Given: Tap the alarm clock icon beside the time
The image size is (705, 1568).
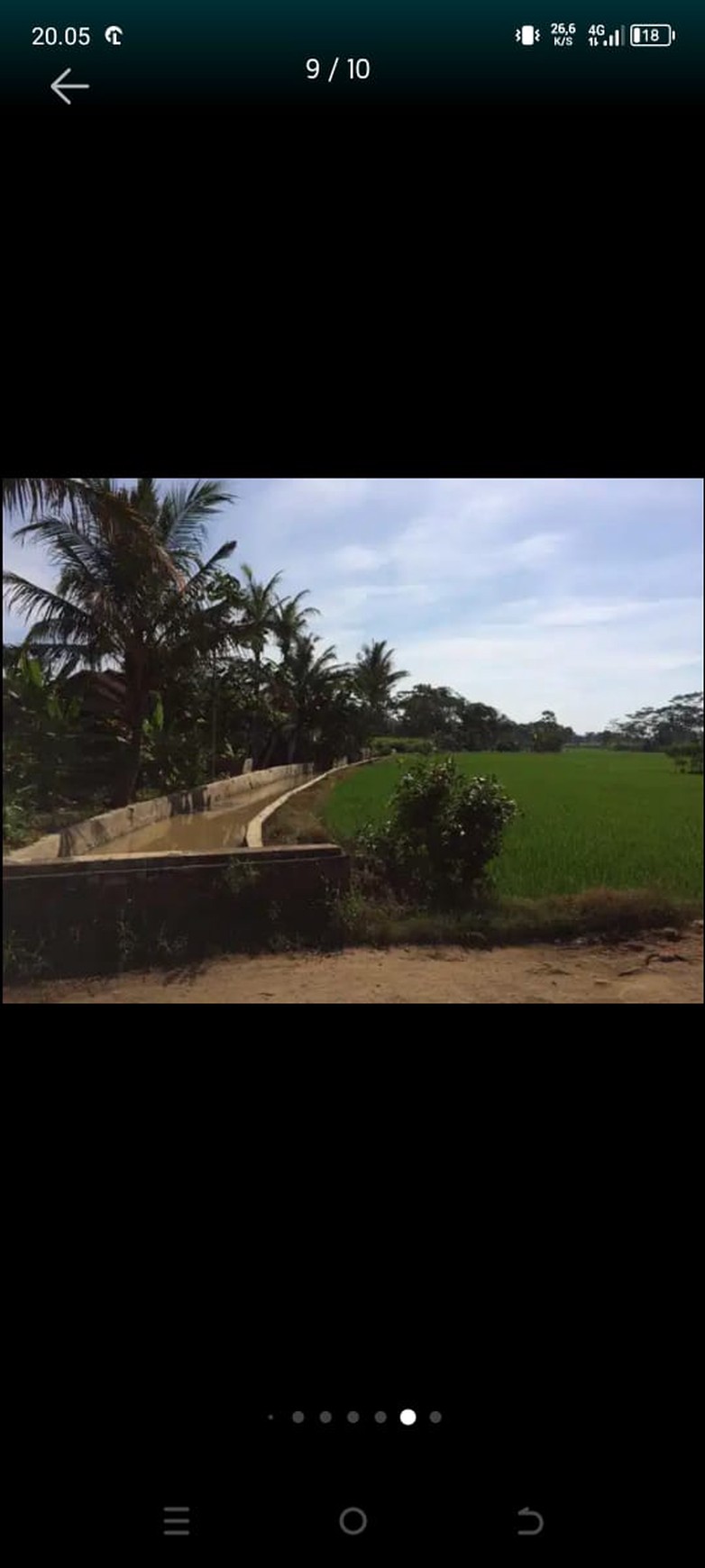Looking at the screenshot, I should 113,36.
